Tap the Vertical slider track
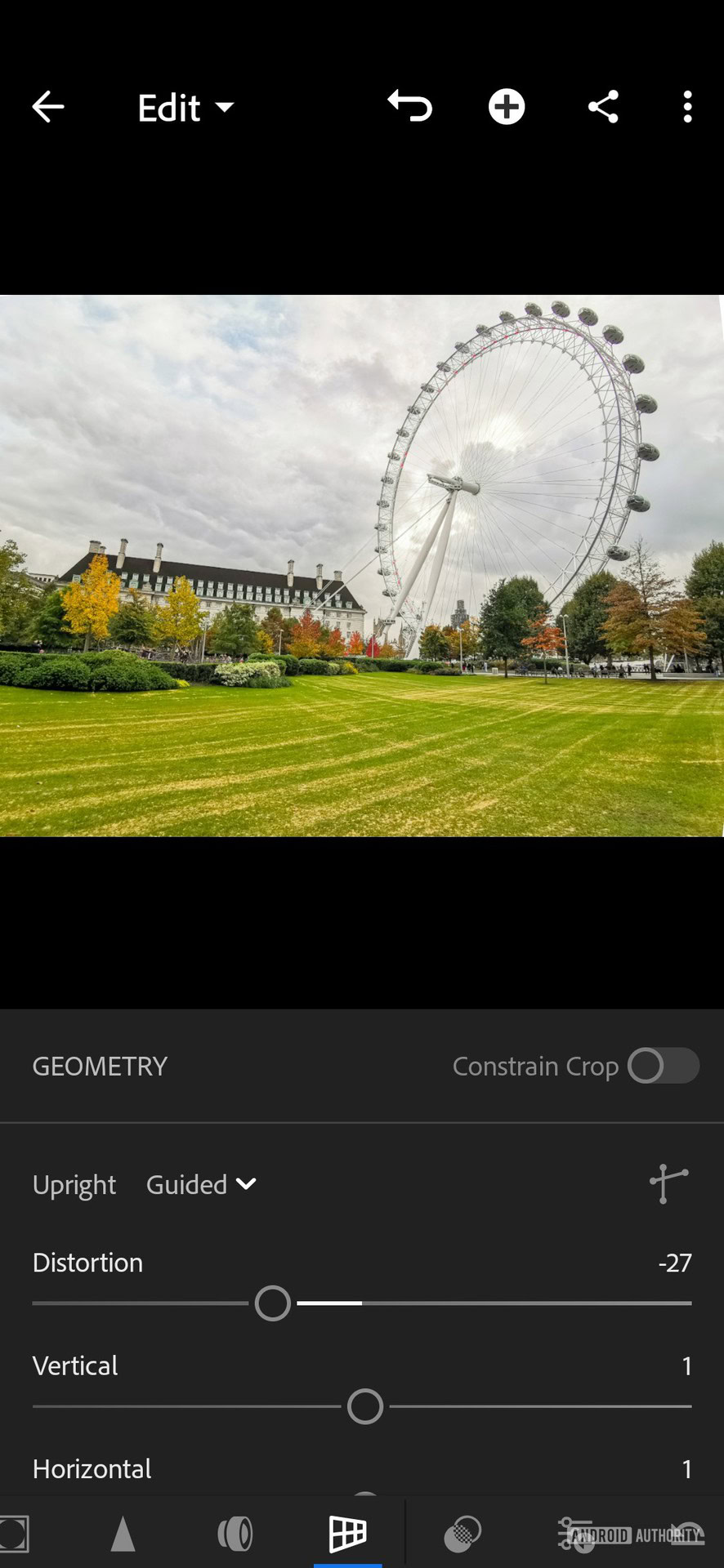 pos(531,1406)
